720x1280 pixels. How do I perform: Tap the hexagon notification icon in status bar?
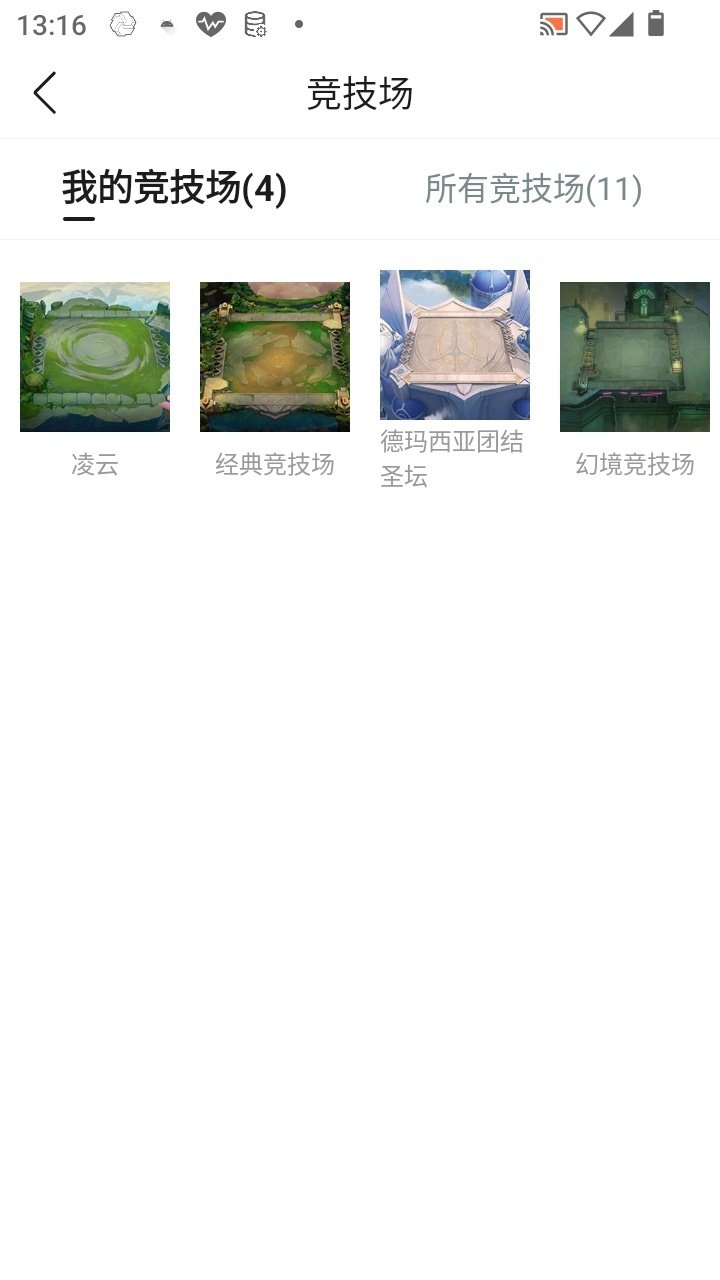pyautogui.click(x=122, y=25)
